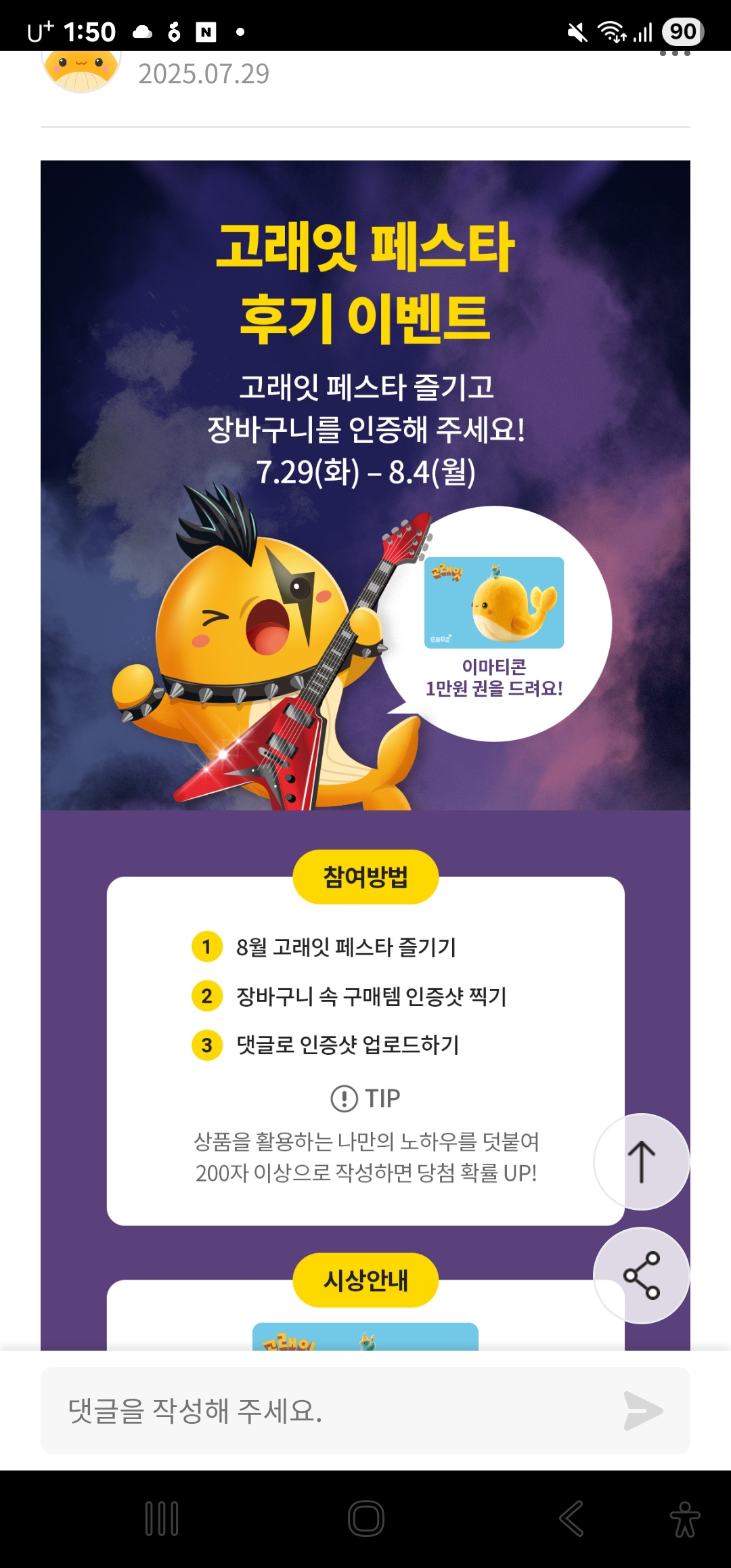
Task: Share this event post
Action: pos(641,1276)
